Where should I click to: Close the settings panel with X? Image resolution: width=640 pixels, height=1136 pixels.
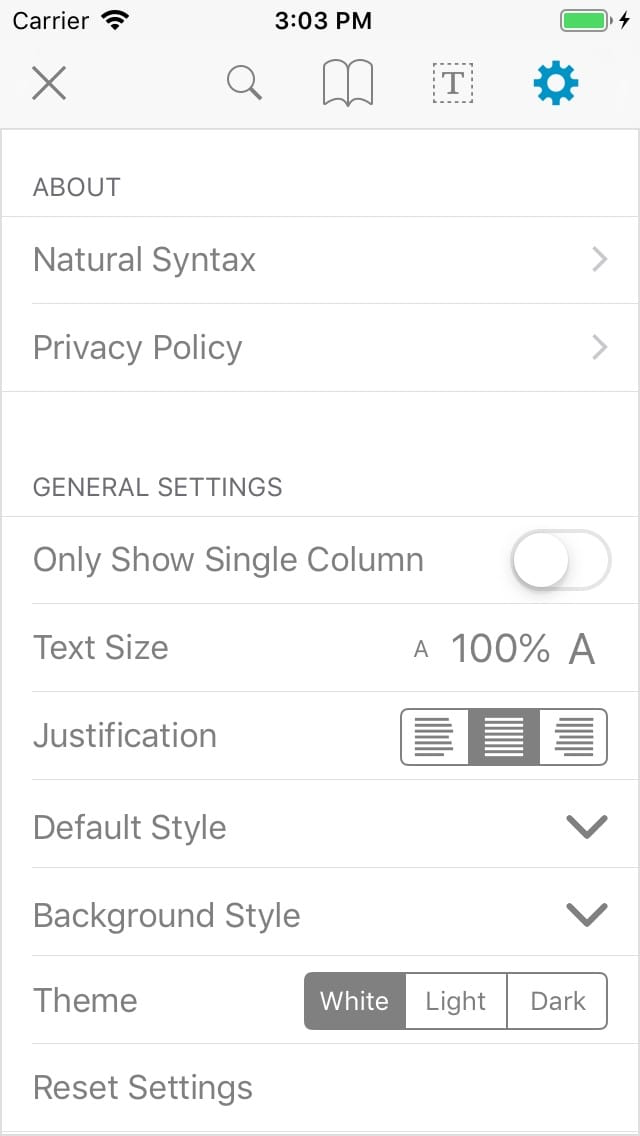(x=49, y=83)
